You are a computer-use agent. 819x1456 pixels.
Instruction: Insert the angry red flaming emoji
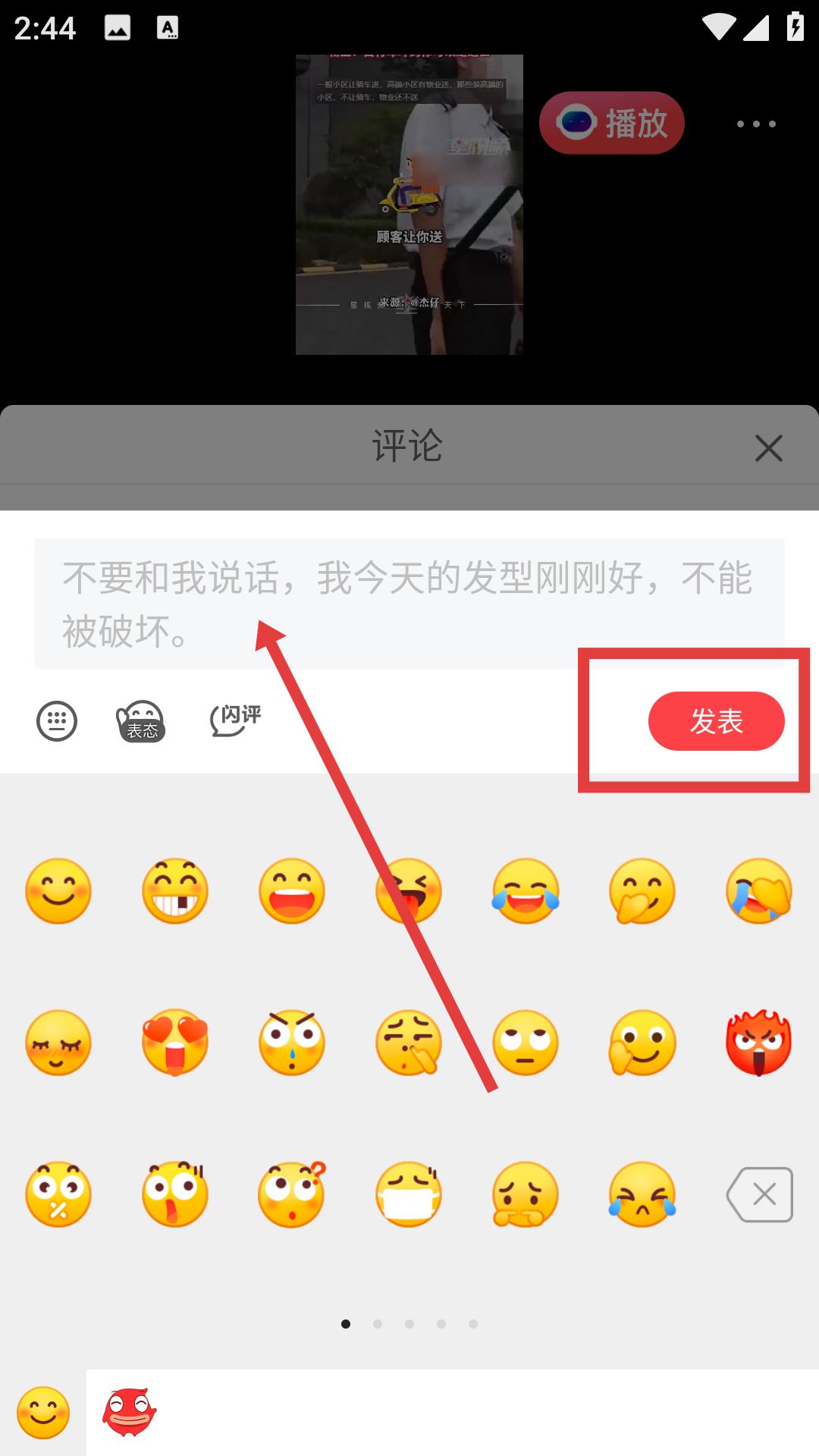[x=758, y=1043]
